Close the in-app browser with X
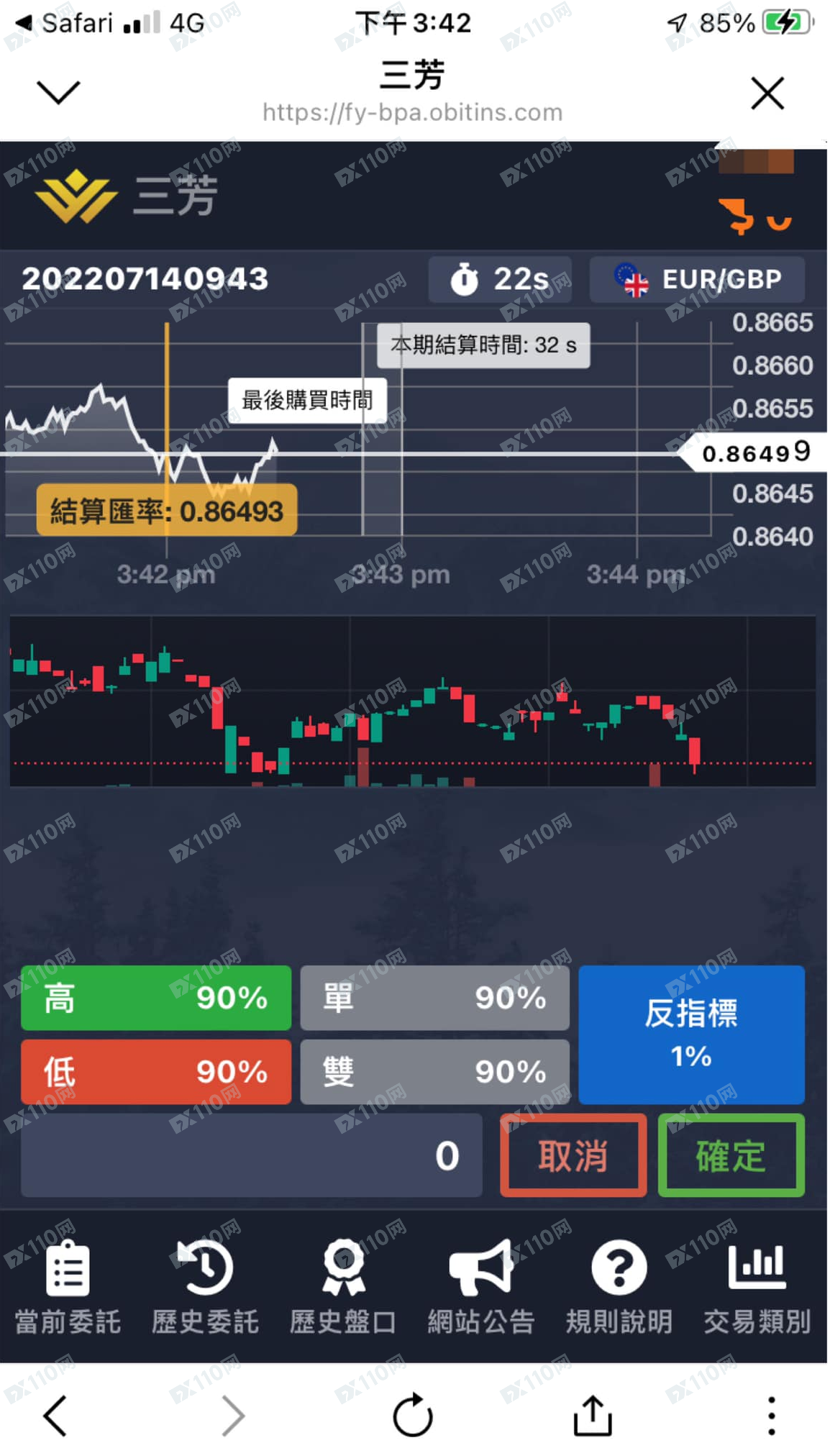 (767, 93)
